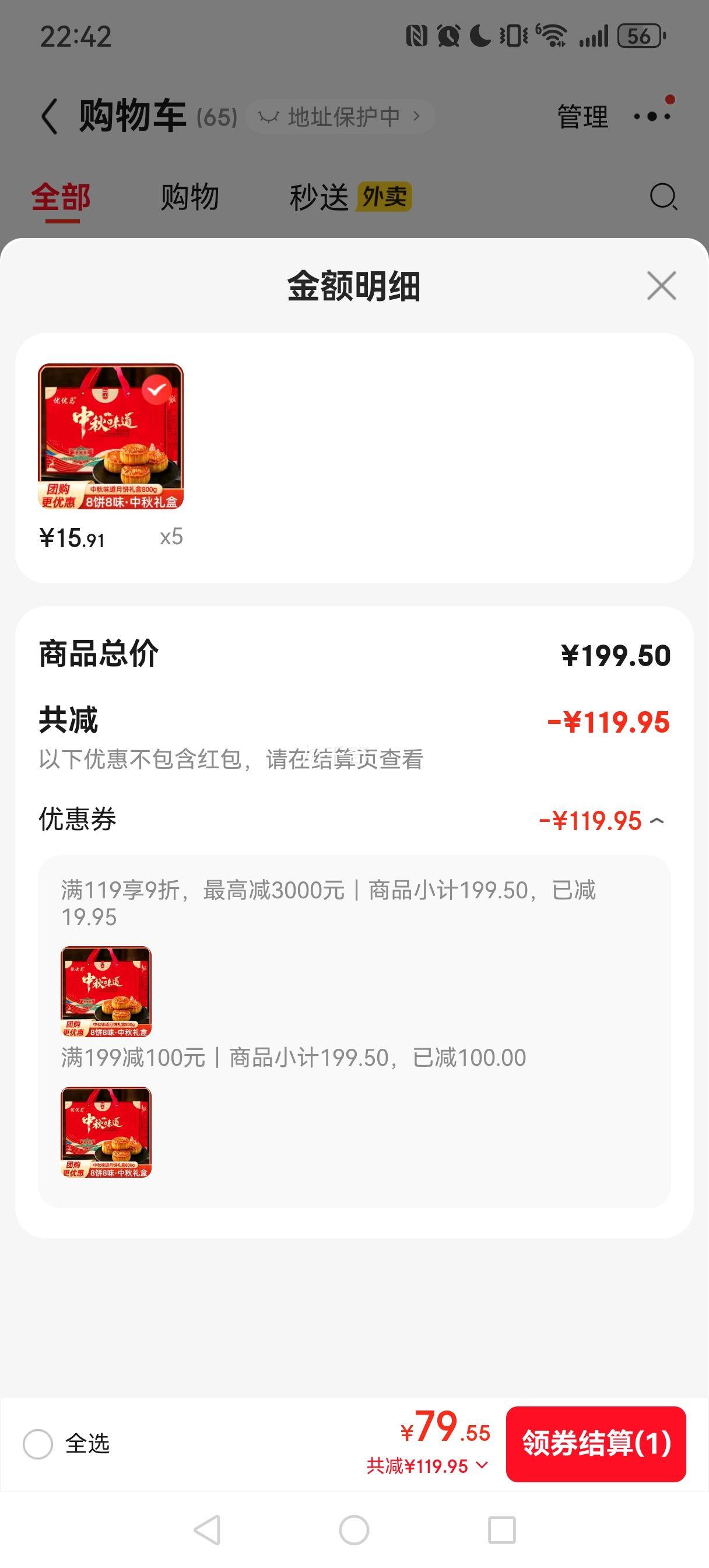
Task: Go back using the system back button
Action: pos(207,1529)
